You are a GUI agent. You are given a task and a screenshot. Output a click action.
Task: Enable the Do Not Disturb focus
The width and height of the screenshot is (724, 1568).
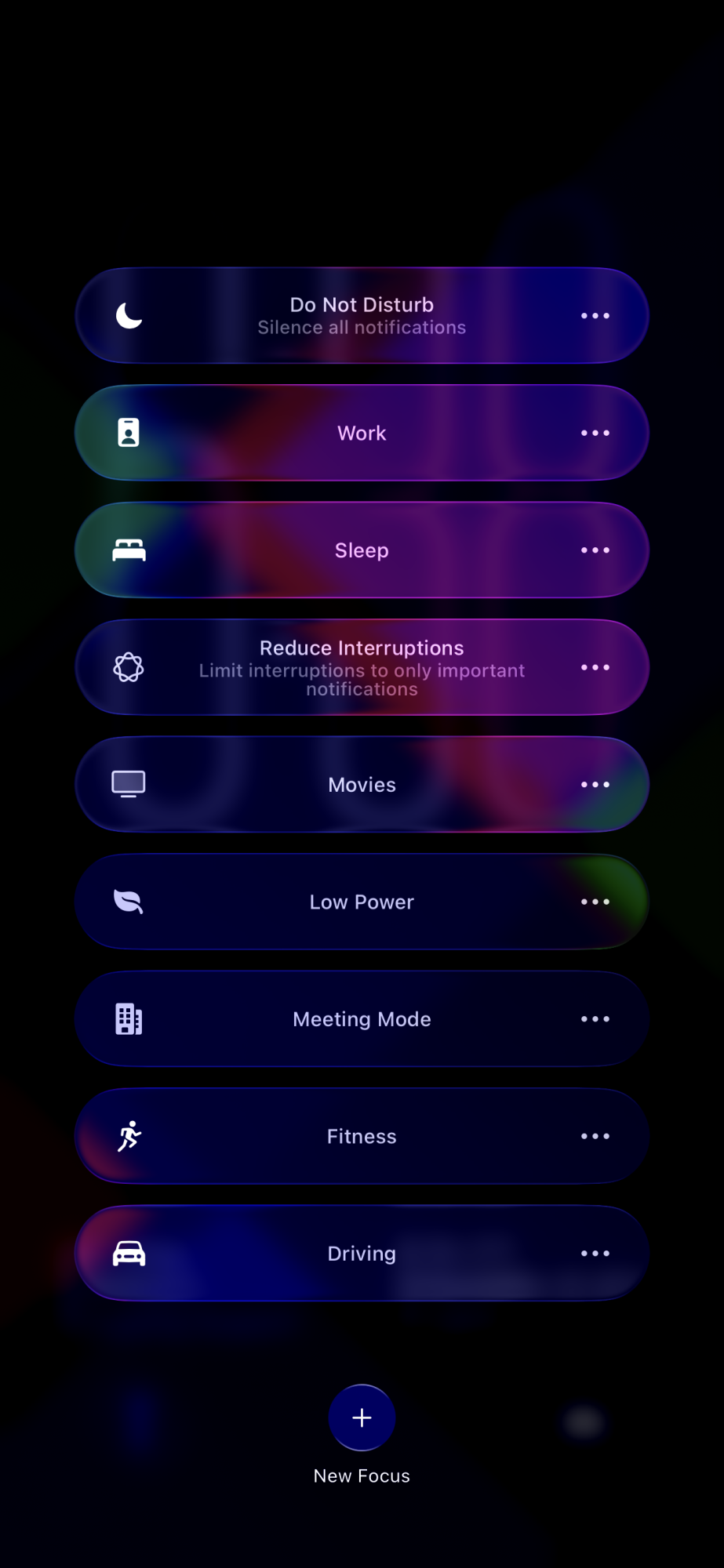coord(362,315)
